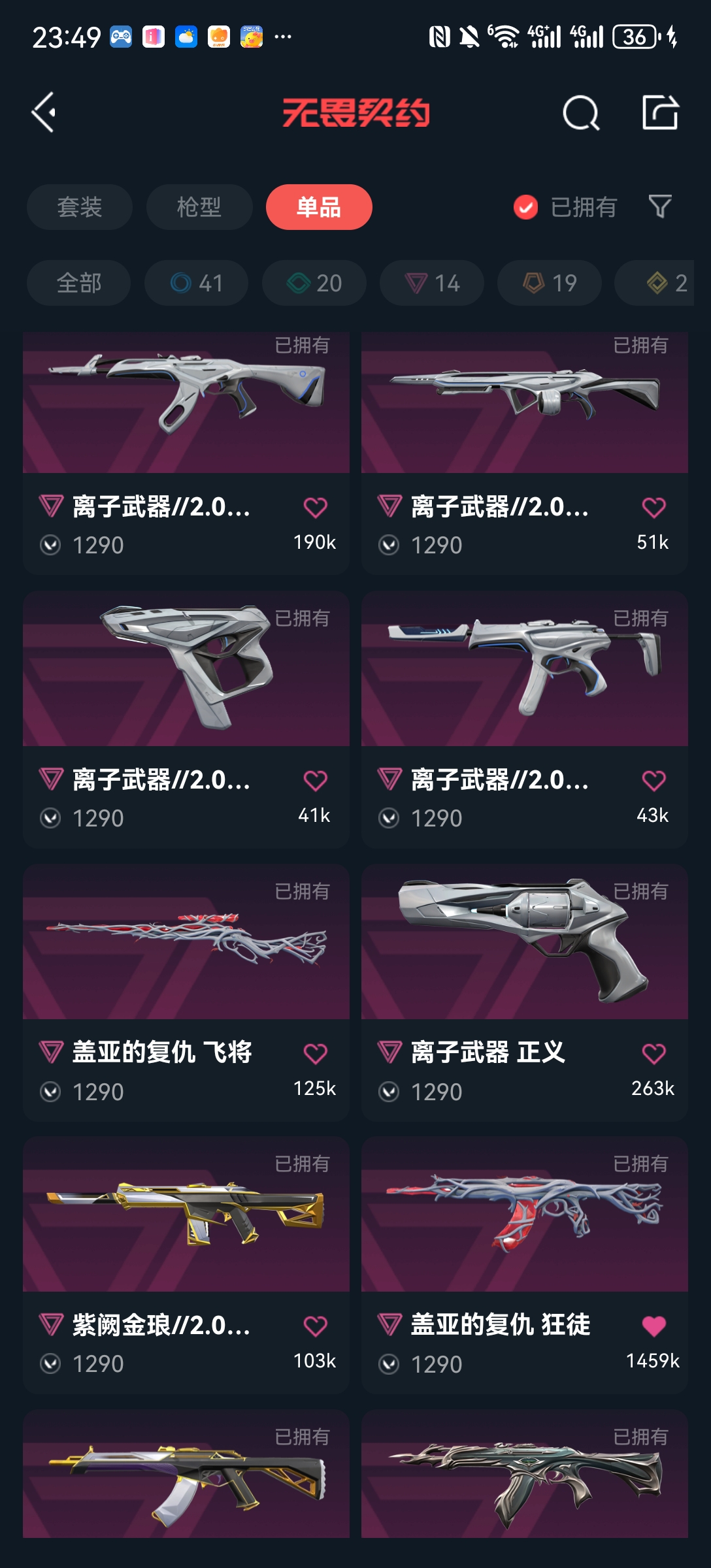711x1568 pixels.
Task: Open the search icon
Action: coord(581,113)
